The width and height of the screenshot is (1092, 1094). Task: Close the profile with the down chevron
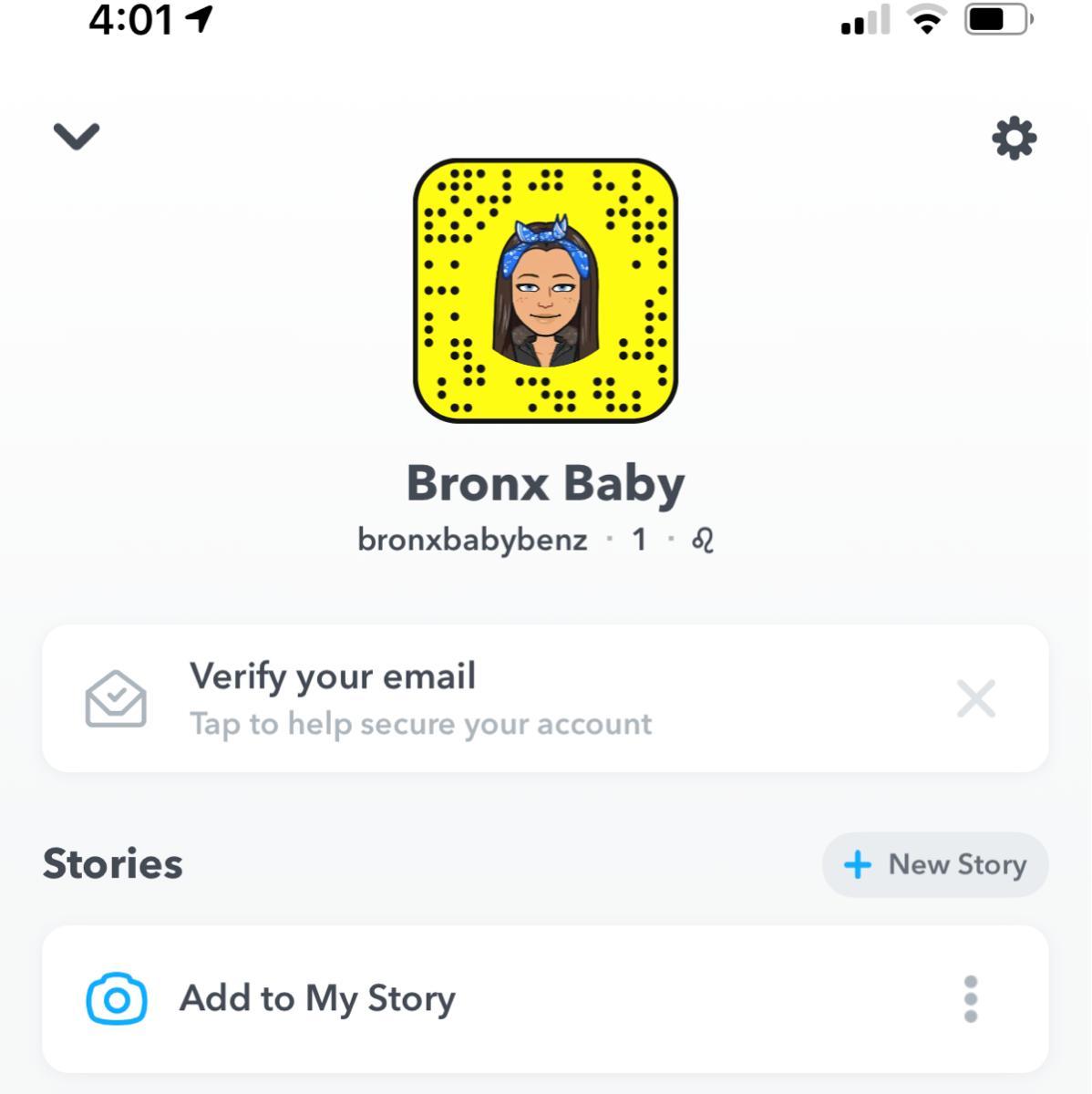click(77, 137)
